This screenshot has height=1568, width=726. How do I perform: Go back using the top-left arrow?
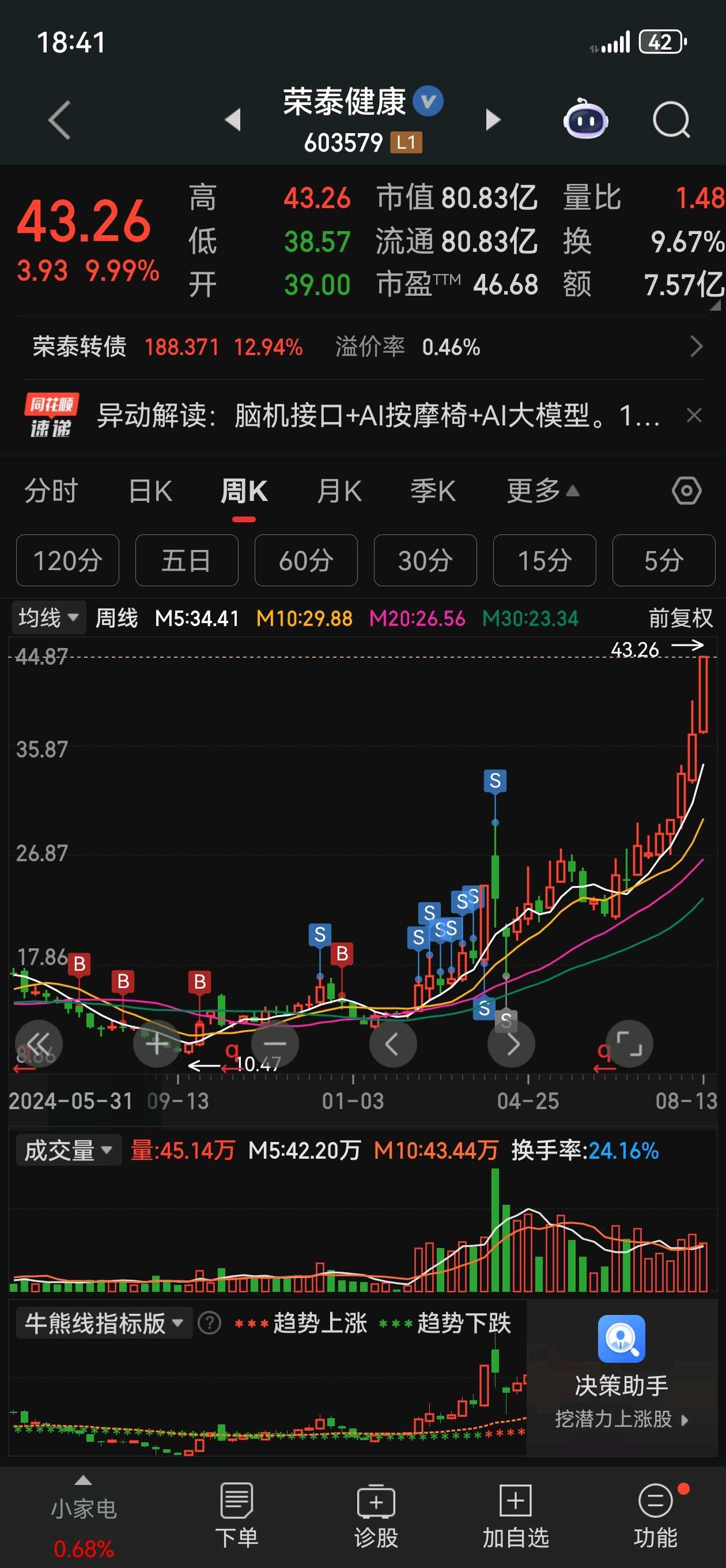click(59, 120)
